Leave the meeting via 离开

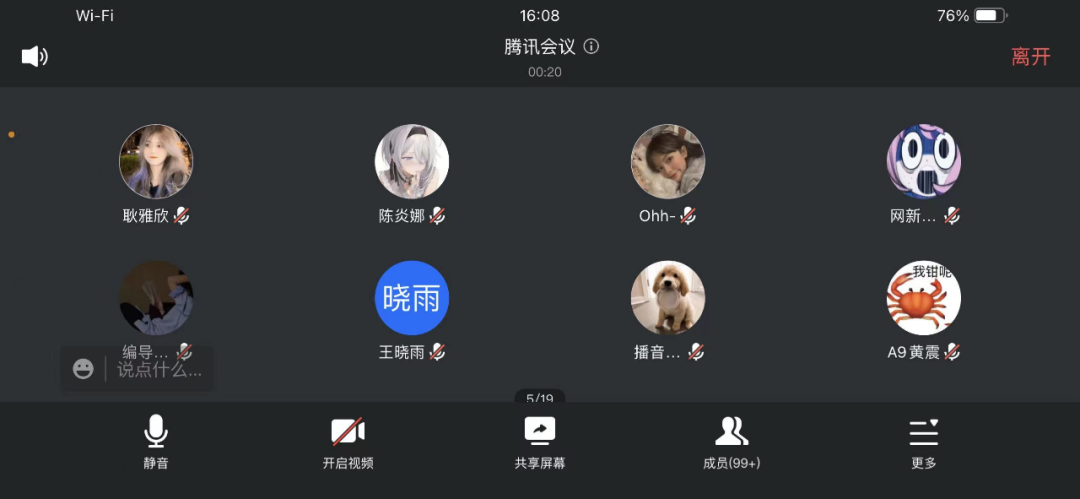click(x=1030, y=57)
